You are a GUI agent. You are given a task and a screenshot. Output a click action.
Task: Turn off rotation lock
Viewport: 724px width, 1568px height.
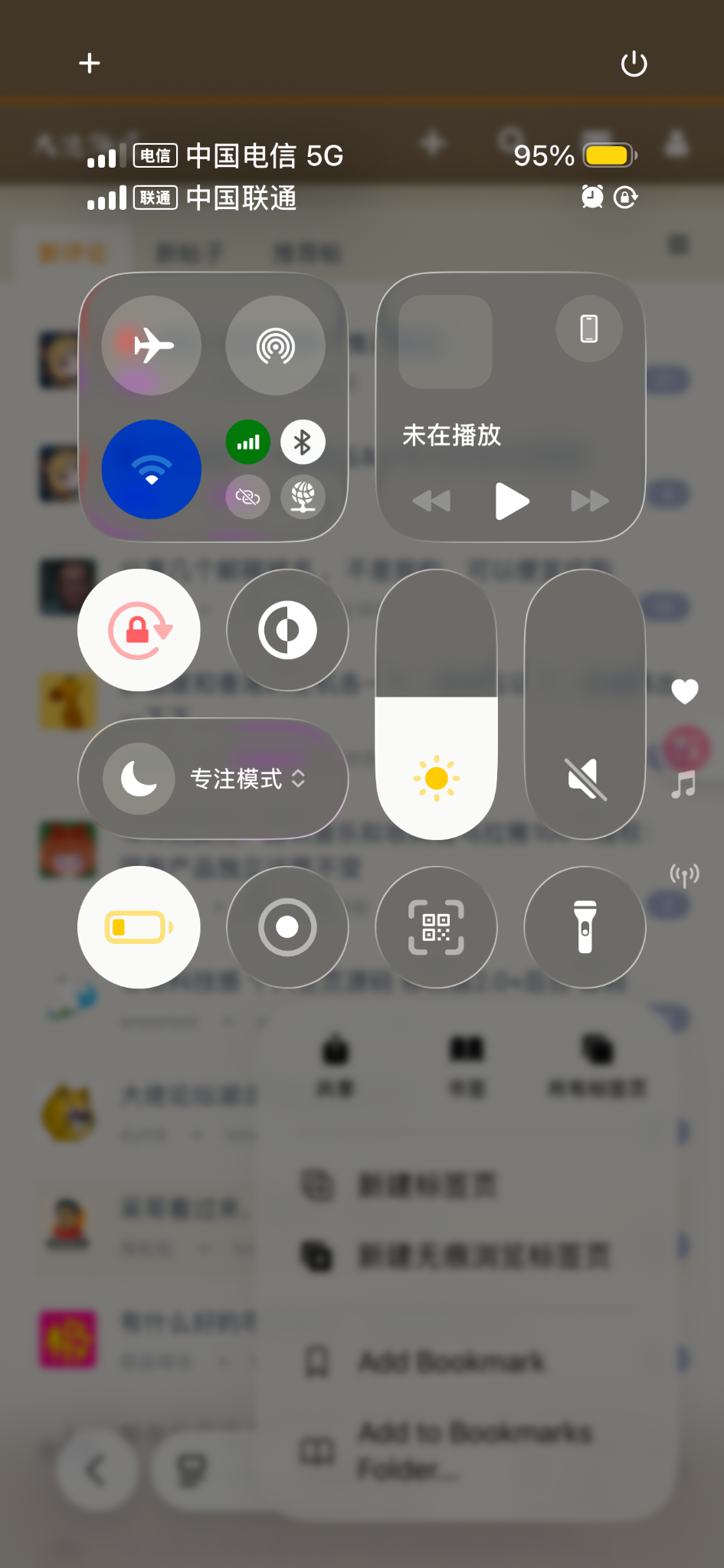click(139, 630)
